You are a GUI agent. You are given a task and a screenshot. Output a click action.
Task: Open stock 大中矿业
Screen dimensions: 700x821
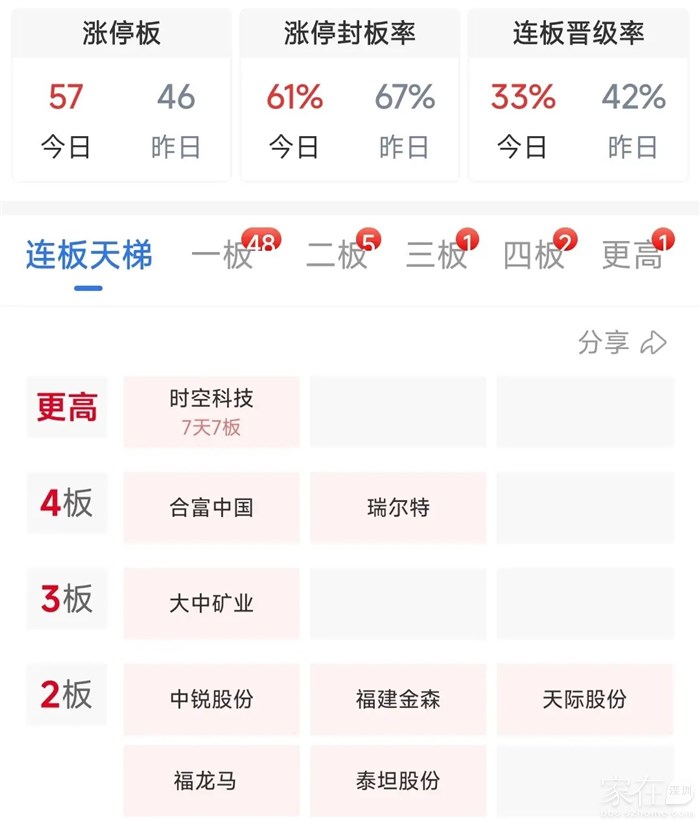[x=211, y=603]
